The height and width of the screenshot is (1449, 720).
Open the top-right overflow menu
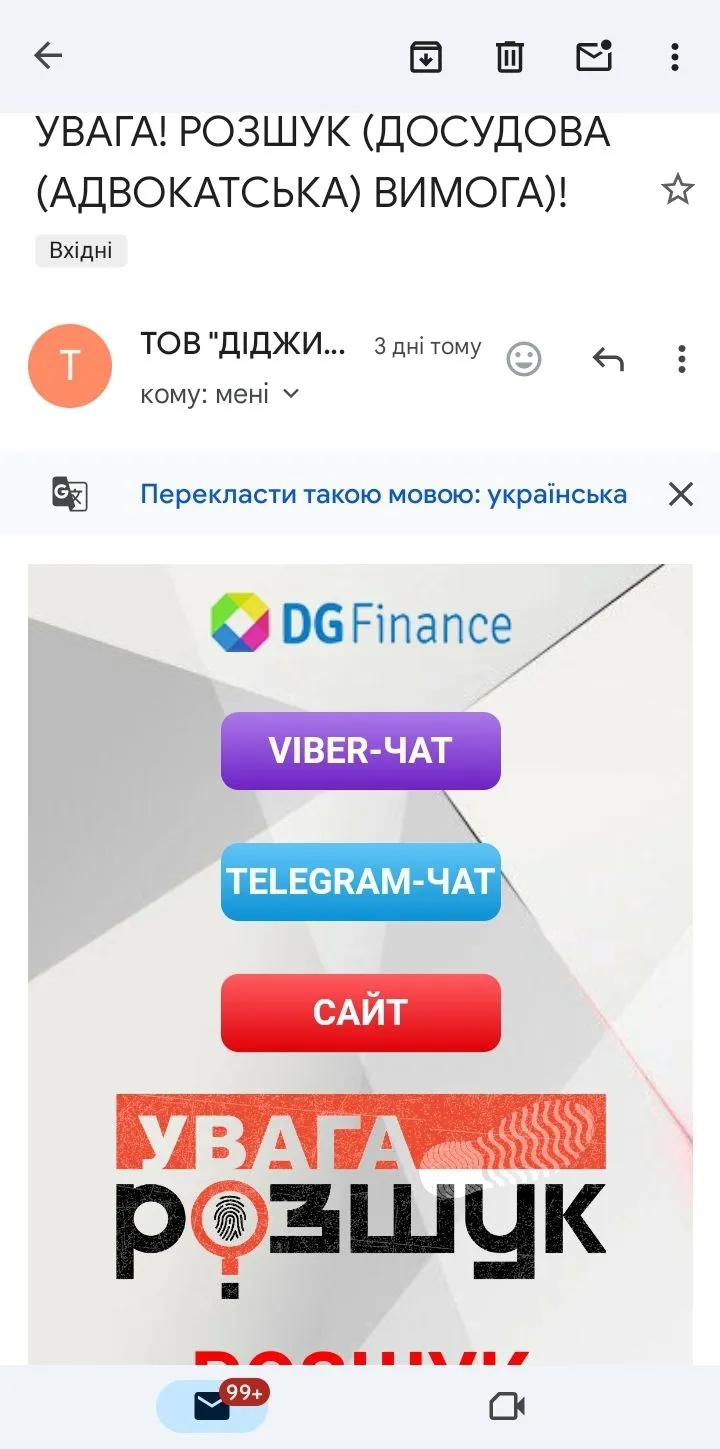[x=674, y=57]
